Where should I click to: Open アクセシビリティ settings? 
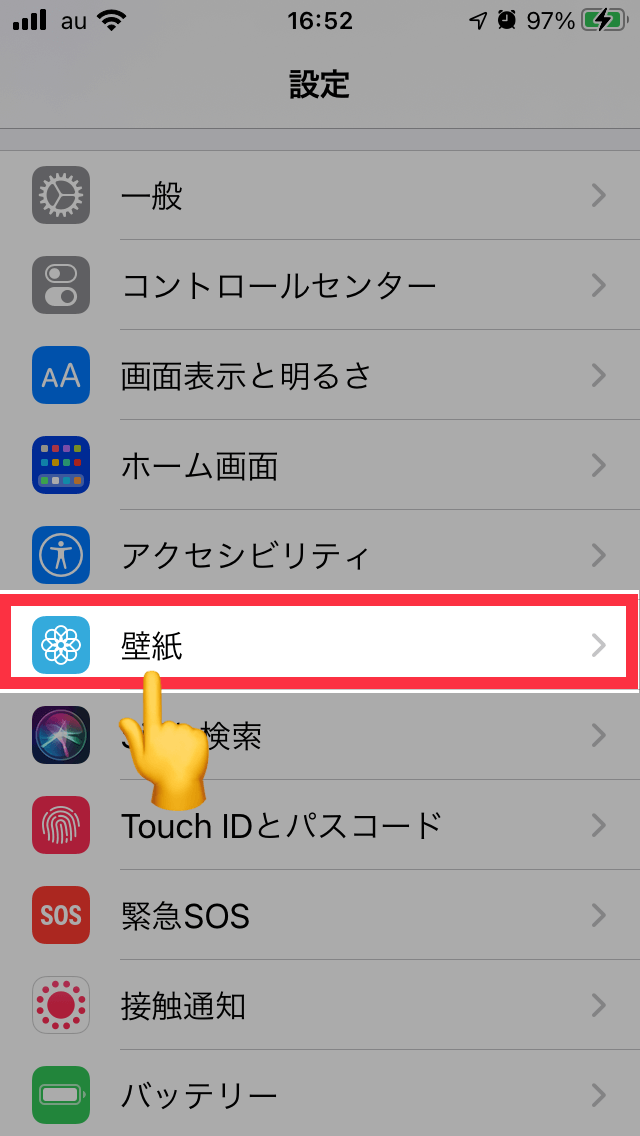[x=320, y=554]
